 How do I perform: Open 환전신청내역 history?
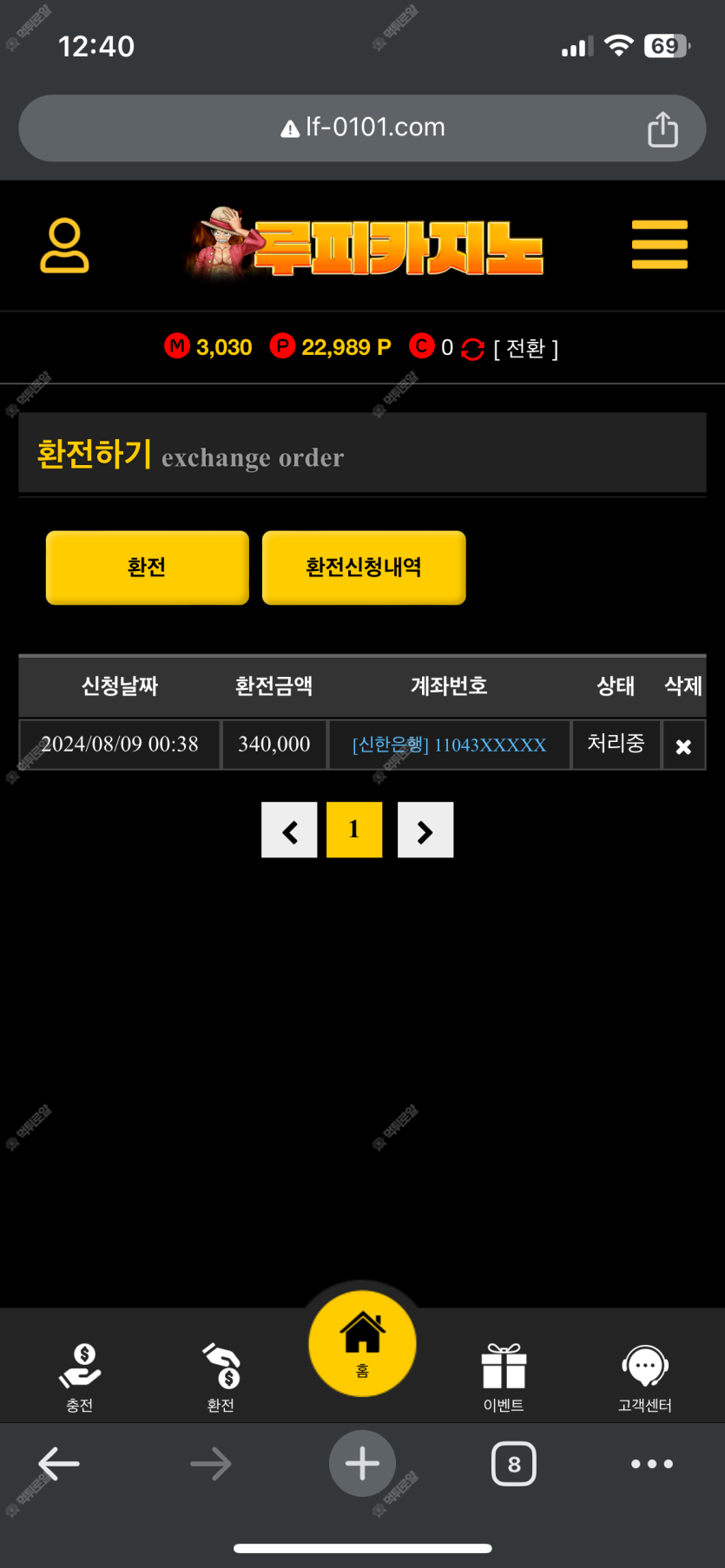(x=364, y=567)
